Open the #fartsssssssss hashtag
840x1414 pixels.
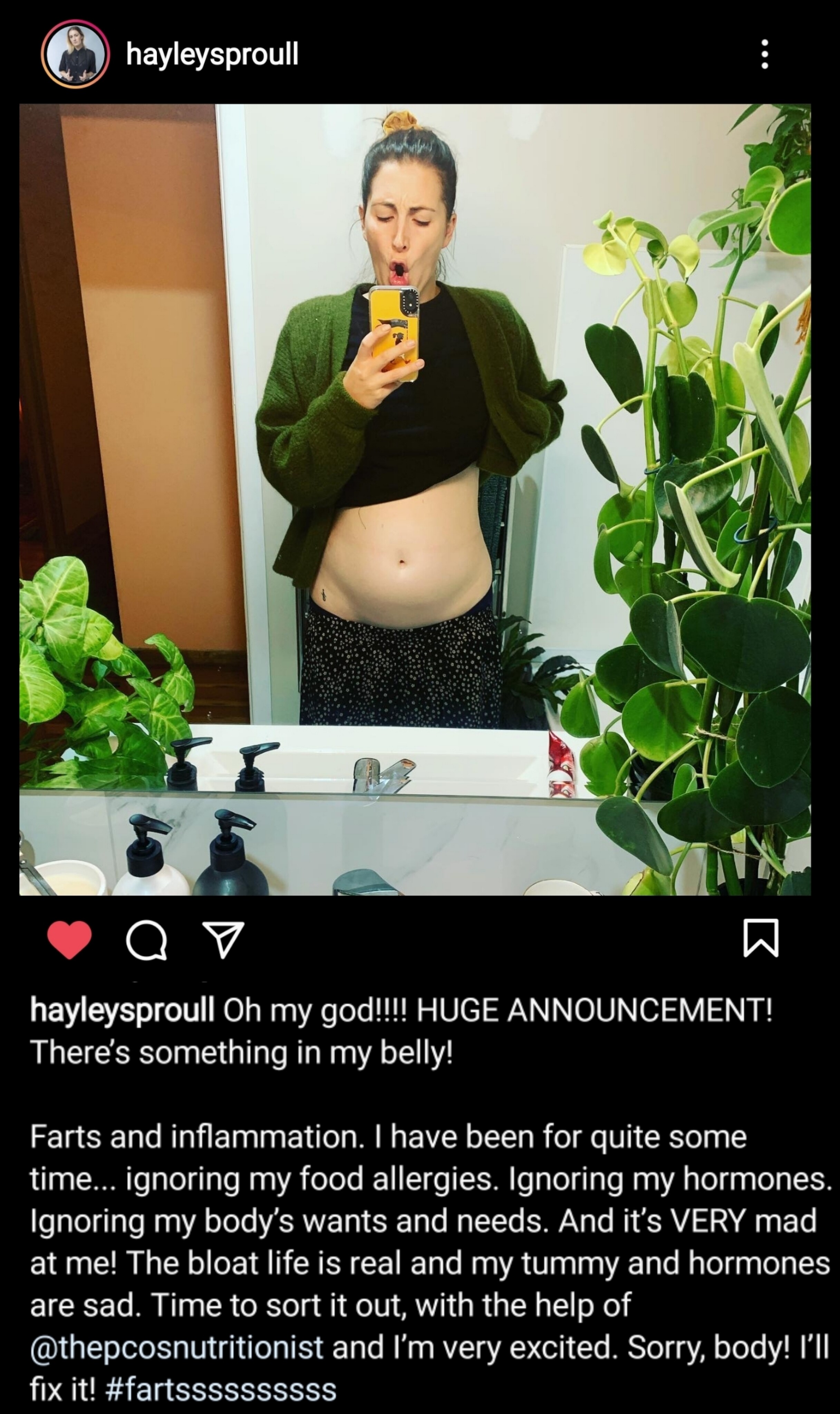221,1389
